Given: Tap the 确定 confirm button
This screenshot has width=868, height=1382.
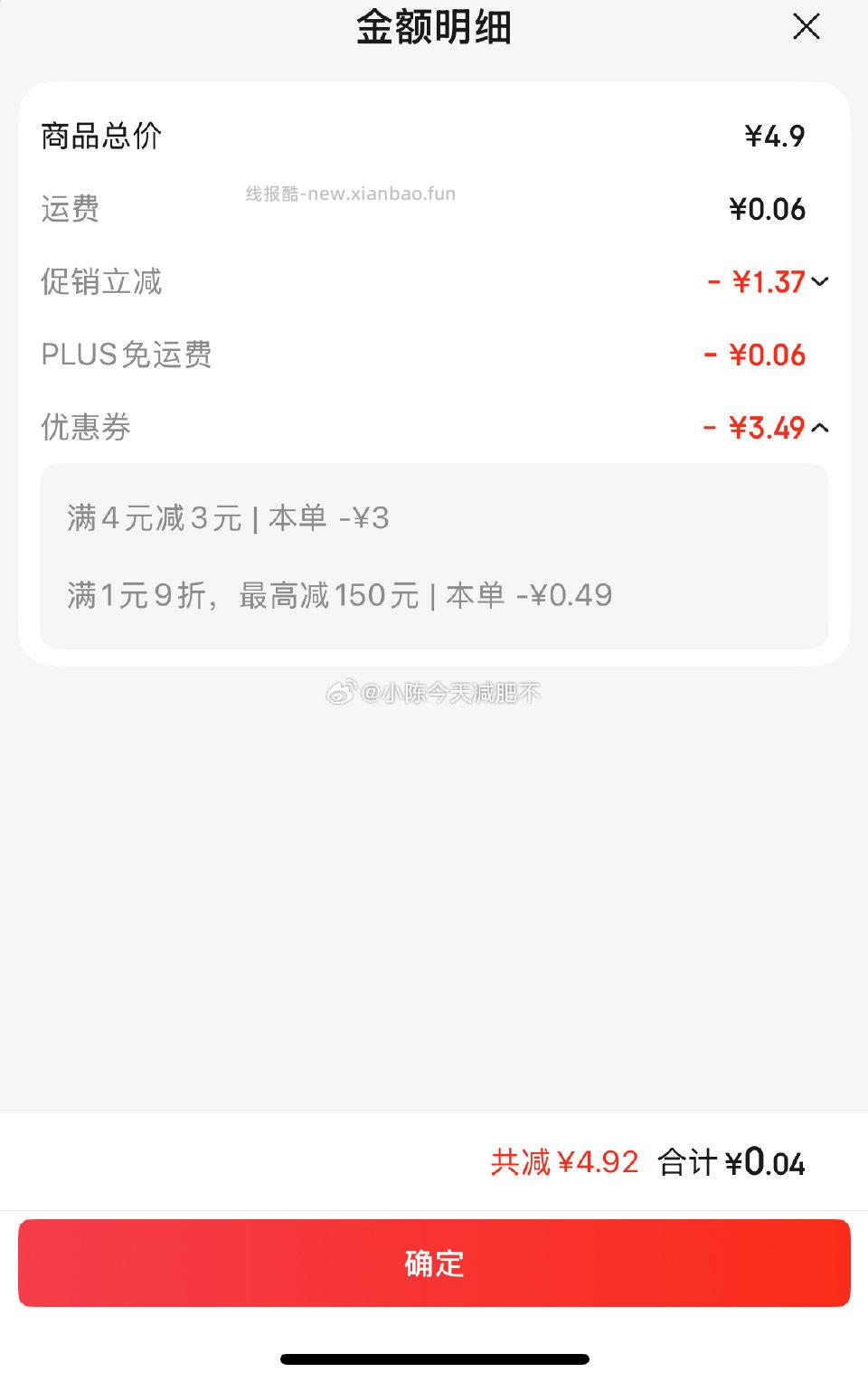Looking at the screenshot, I should point(434,1264).
